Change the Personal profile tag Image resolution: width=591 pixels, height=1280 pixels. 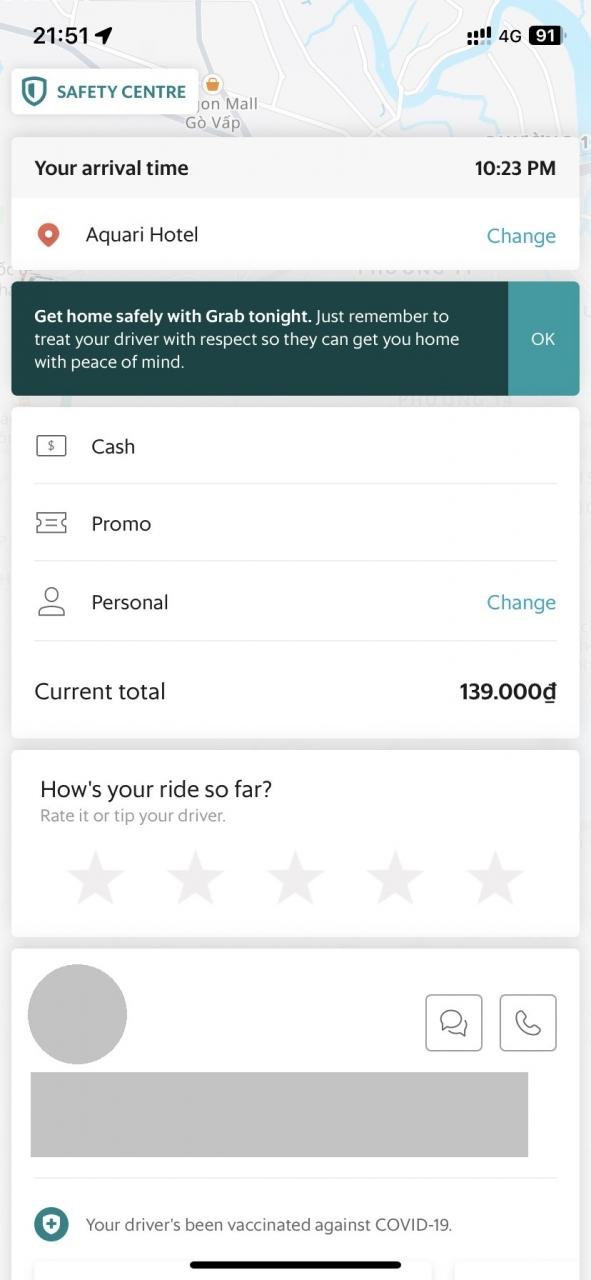521,602
